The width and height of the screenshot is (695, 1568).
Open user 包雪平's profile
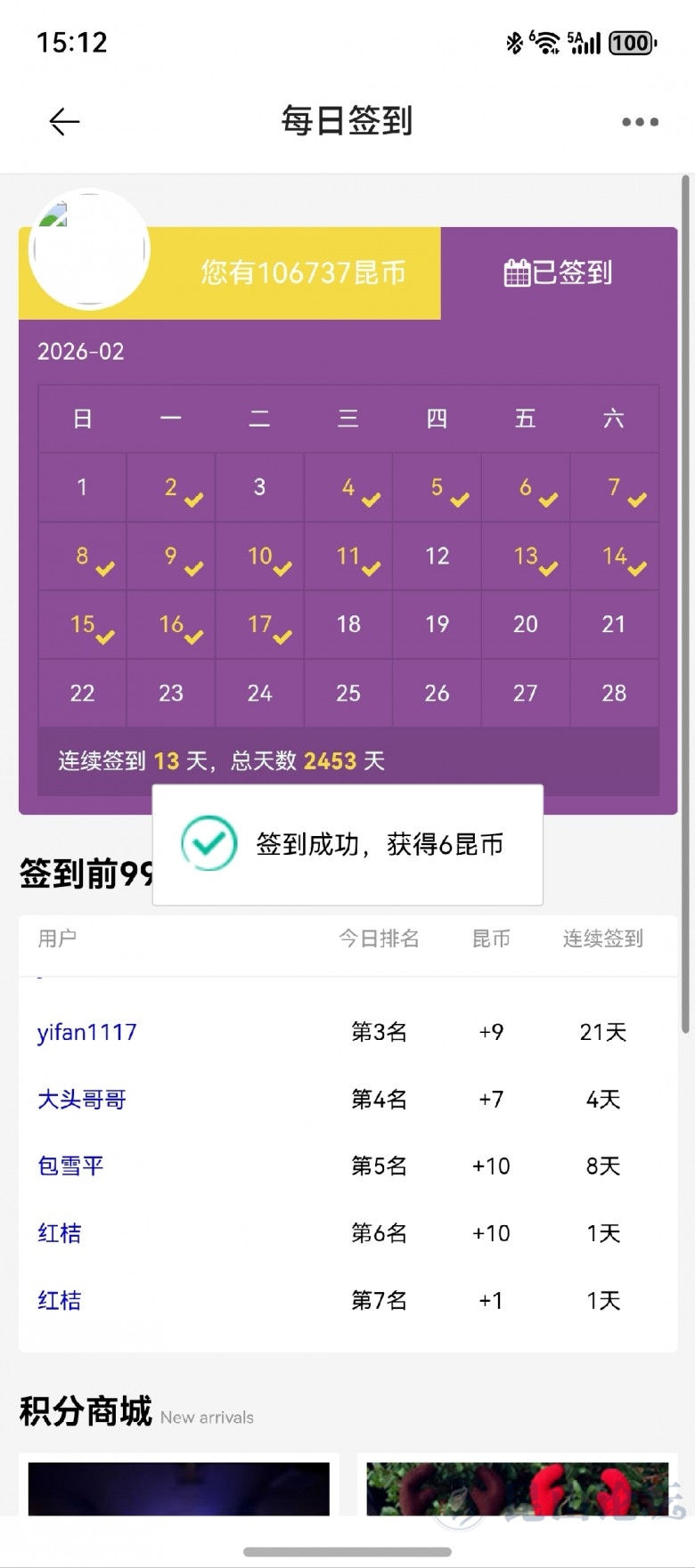click(70, 1166)
